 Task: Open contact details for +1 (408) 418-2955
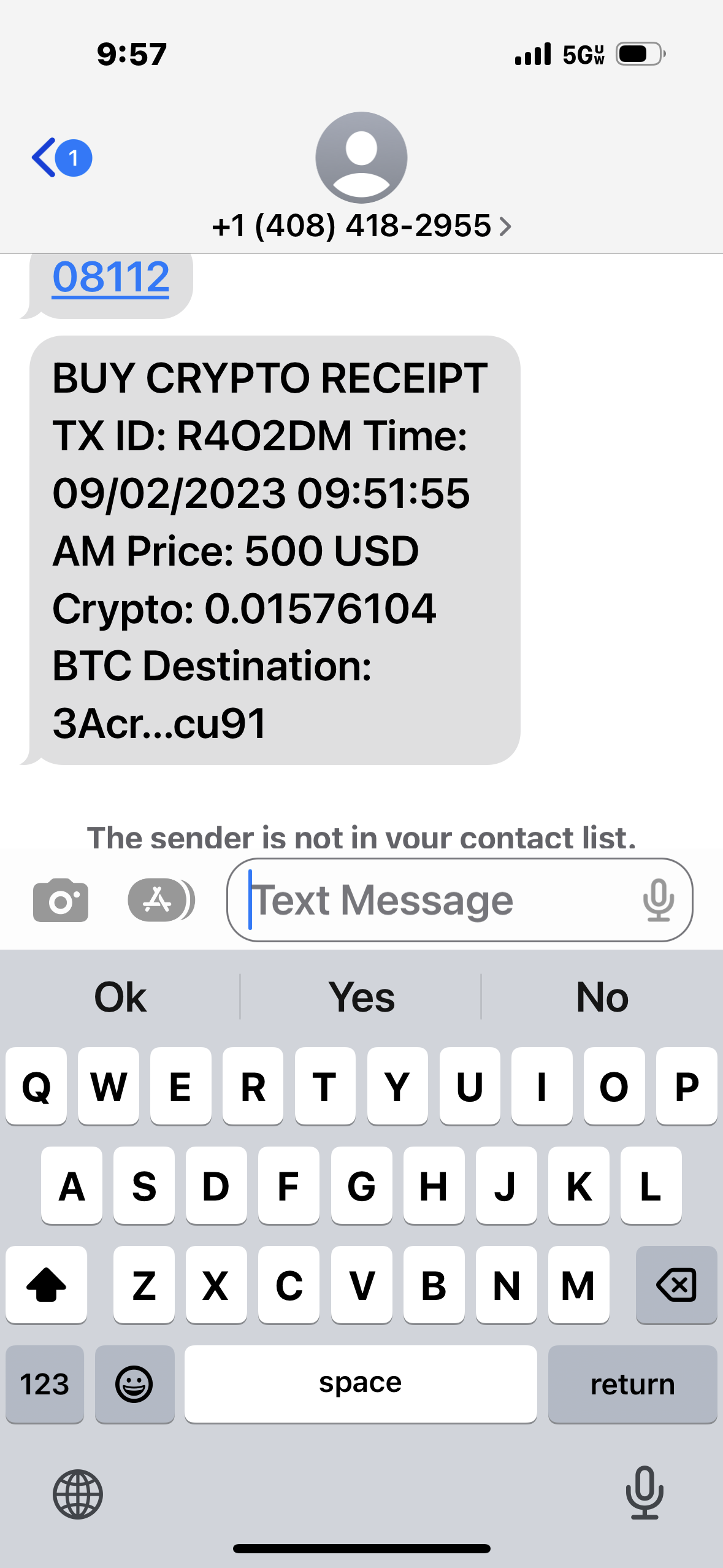[x=361, y=225]
